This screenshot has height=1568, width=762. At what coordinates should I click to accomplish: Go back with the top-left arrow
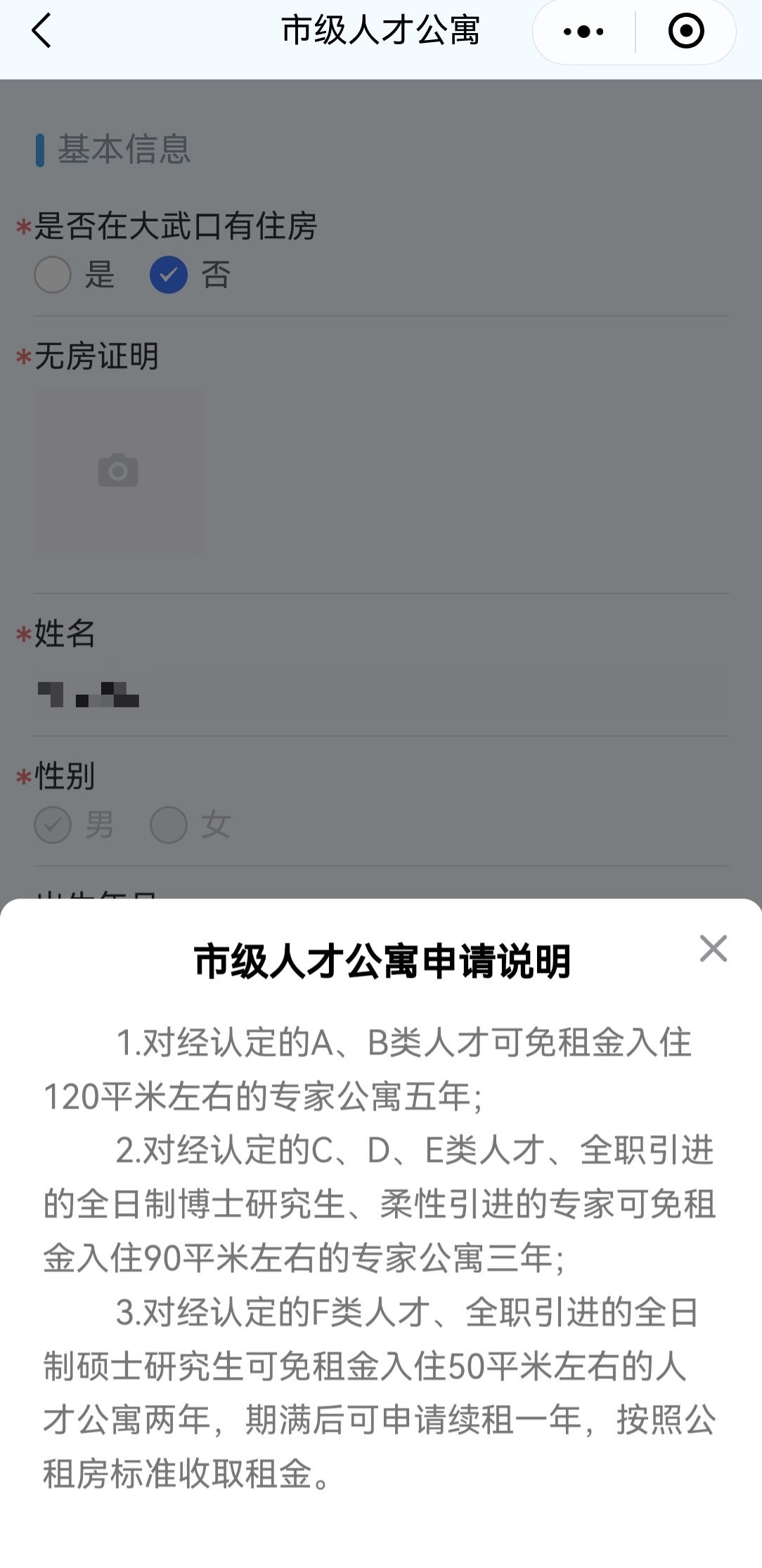pyautogui.click(x=42, y=32)
